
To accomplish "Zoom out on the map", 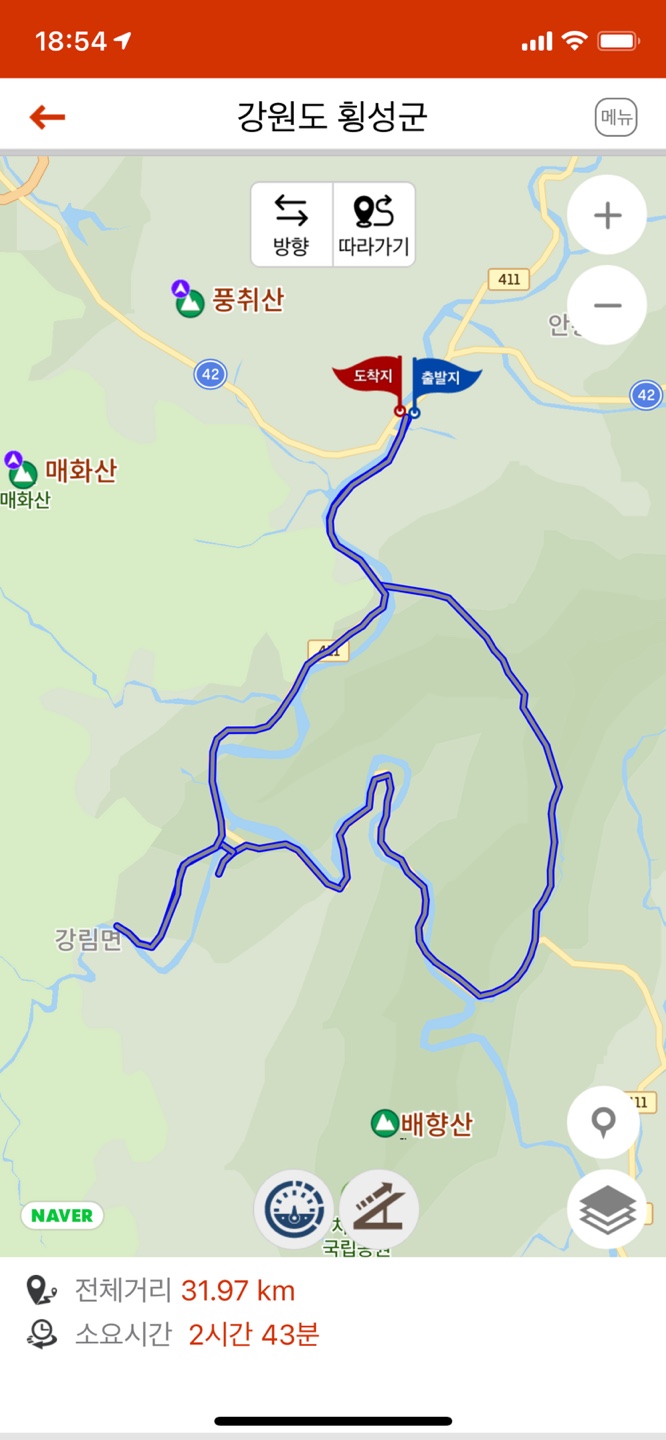I will (607, 305).
